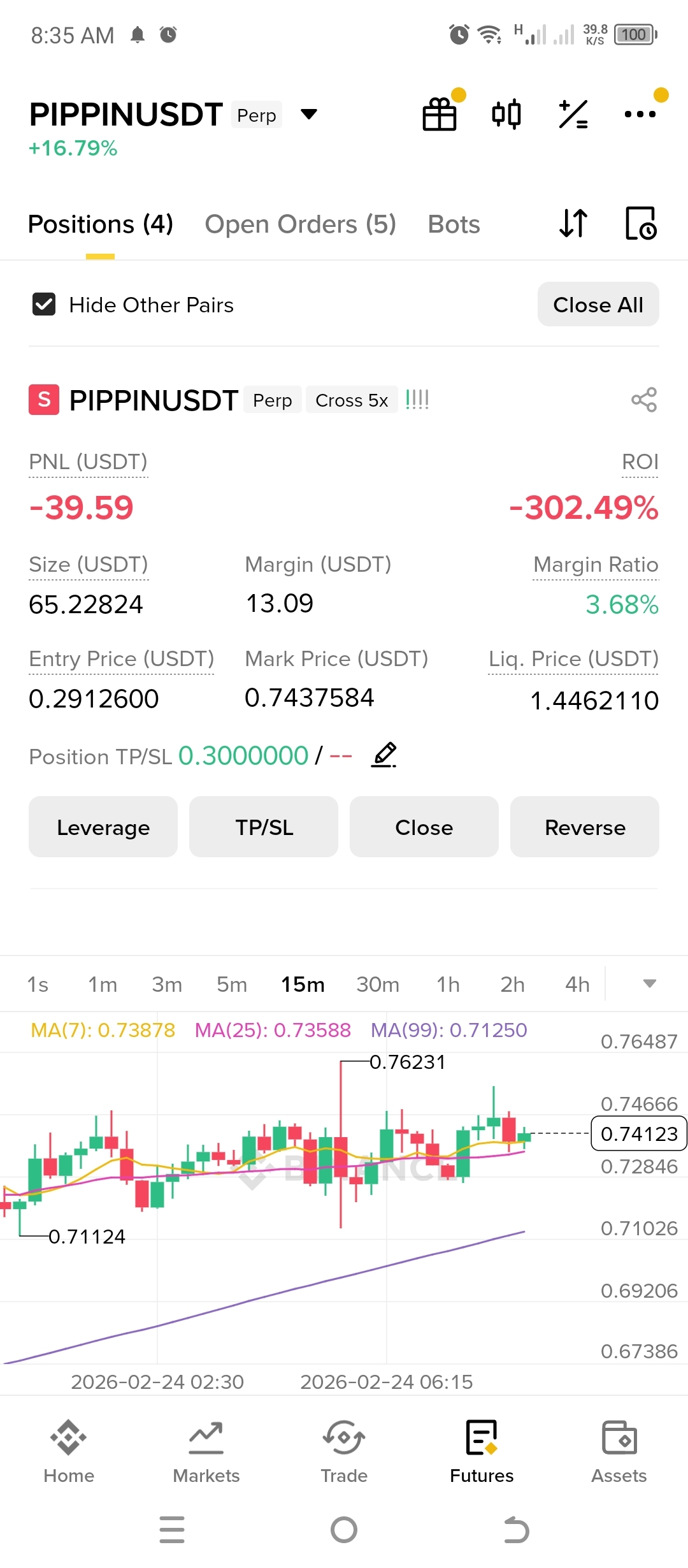This screenshot has height=1568, width=688.
Task: Open the order history icon
Action: click(640, 223)
